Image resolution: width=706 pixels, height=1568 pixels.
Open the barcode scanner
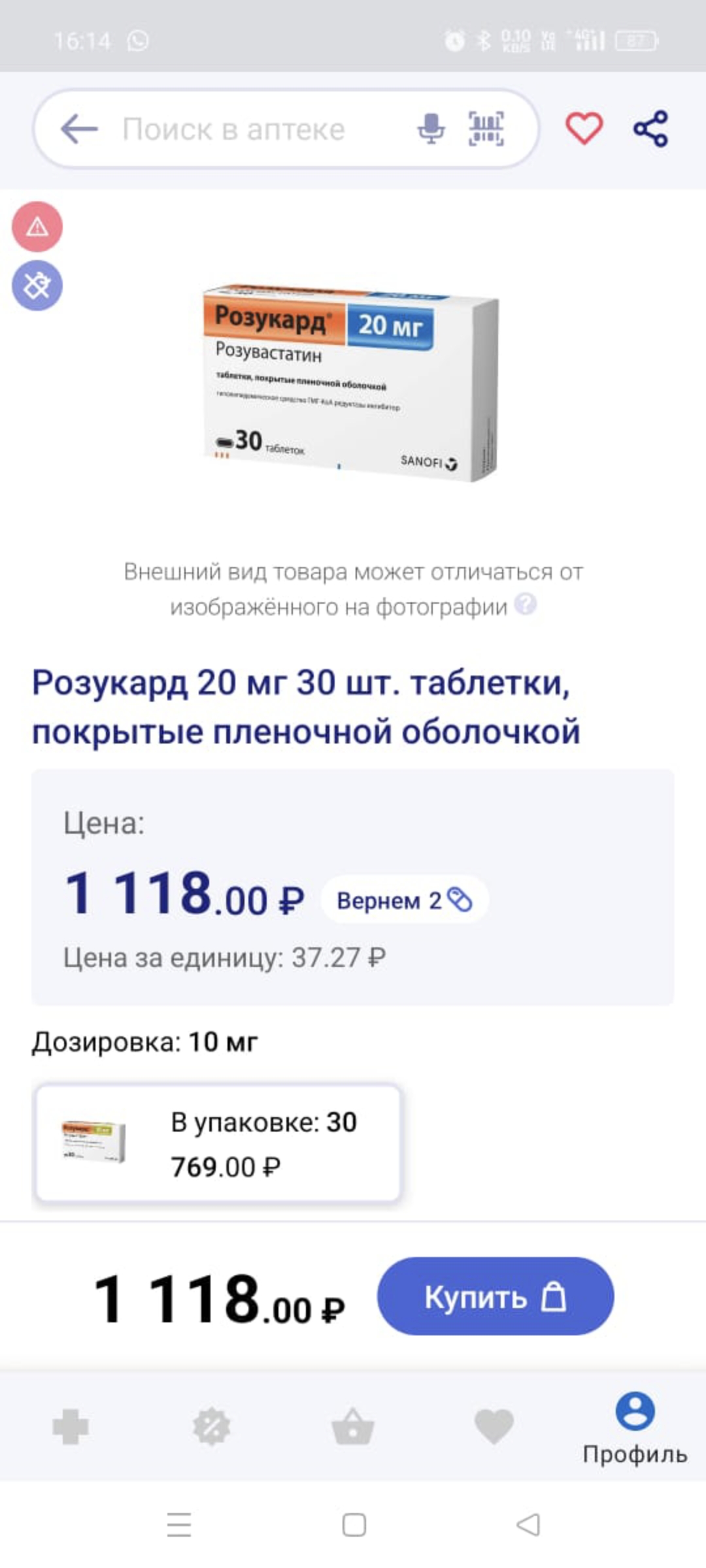click(486, 128)
